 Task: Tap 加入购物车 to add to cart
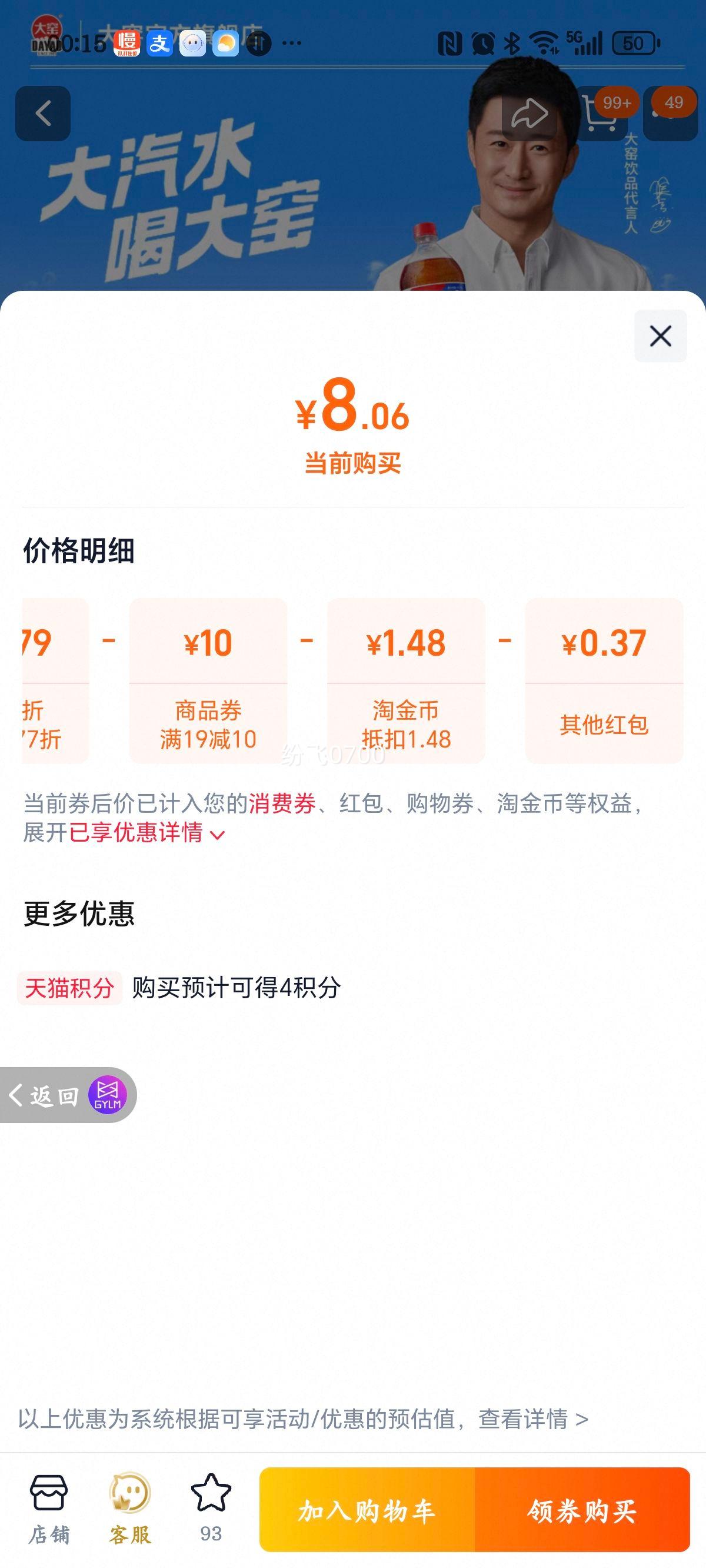pos(367,1510)
